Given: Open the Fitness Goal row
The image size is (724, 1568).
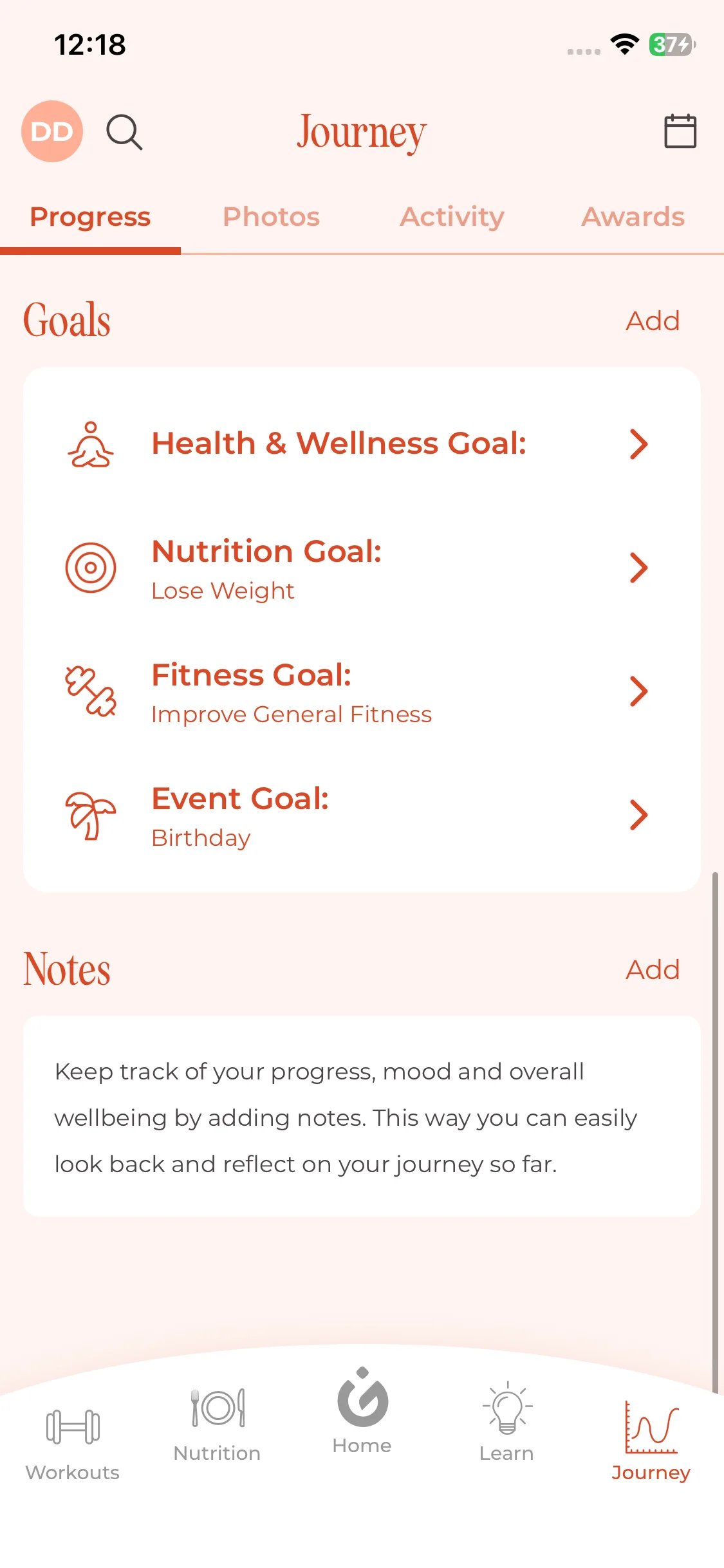Looking at the screenshot, I should (360, 692).
